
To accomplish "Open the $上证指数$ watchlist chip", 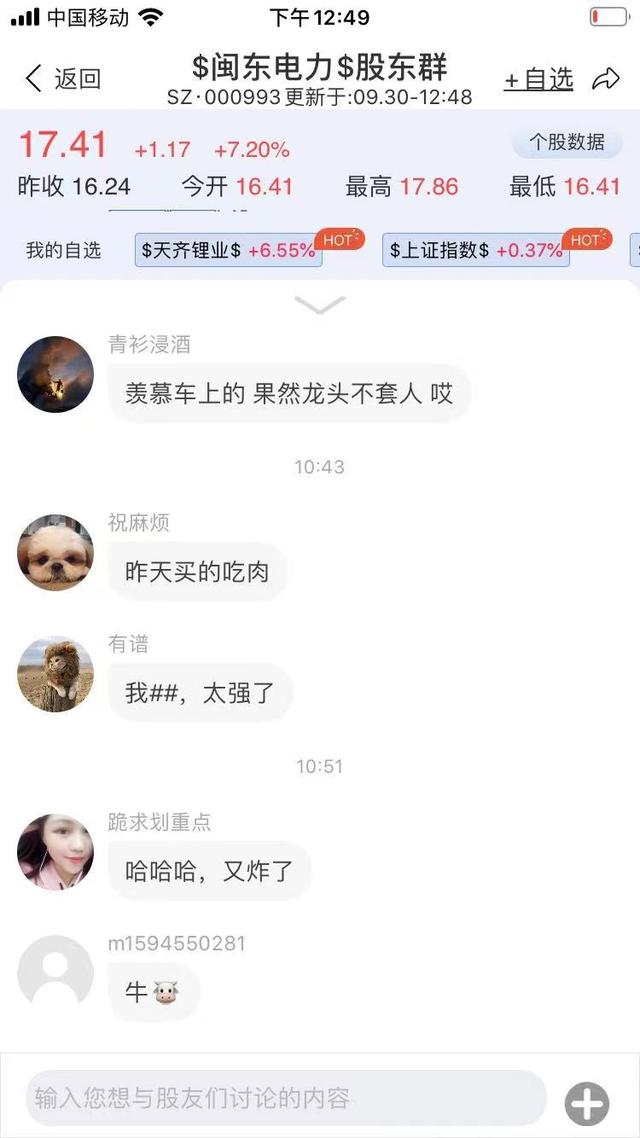I will pyautogui.click(x=476, y=250).
